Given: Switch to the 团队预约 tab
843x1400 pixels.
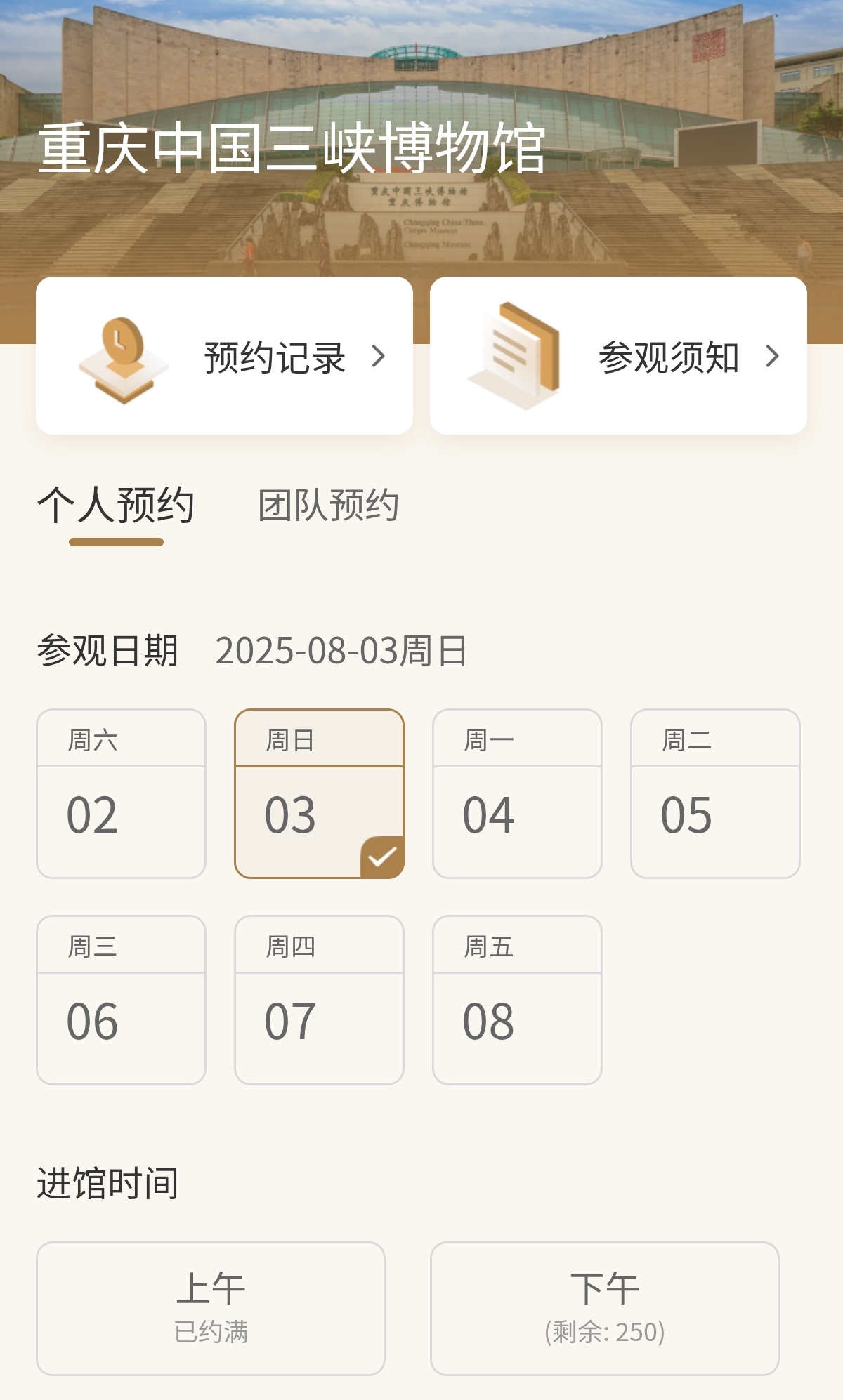Looking at the screenshot, I should (328, 506).
